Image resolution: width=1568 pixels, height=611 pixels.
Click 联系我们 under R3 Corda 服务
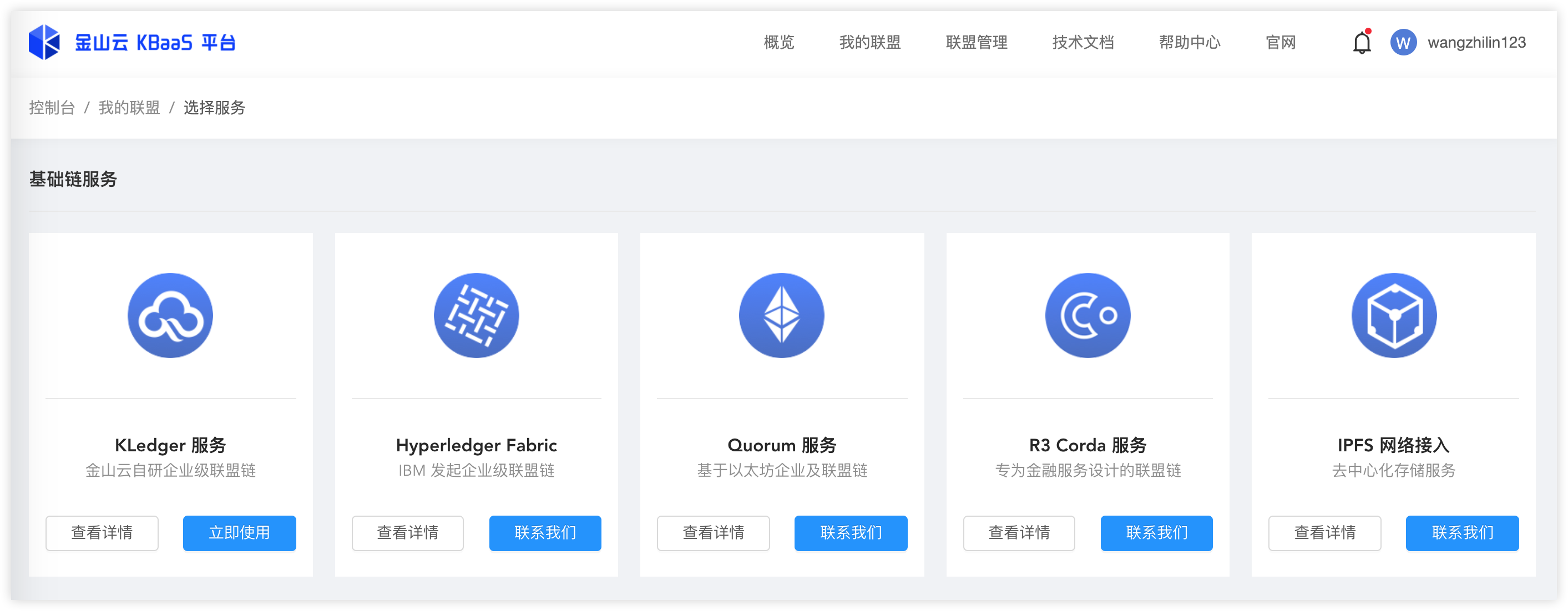1156,533
